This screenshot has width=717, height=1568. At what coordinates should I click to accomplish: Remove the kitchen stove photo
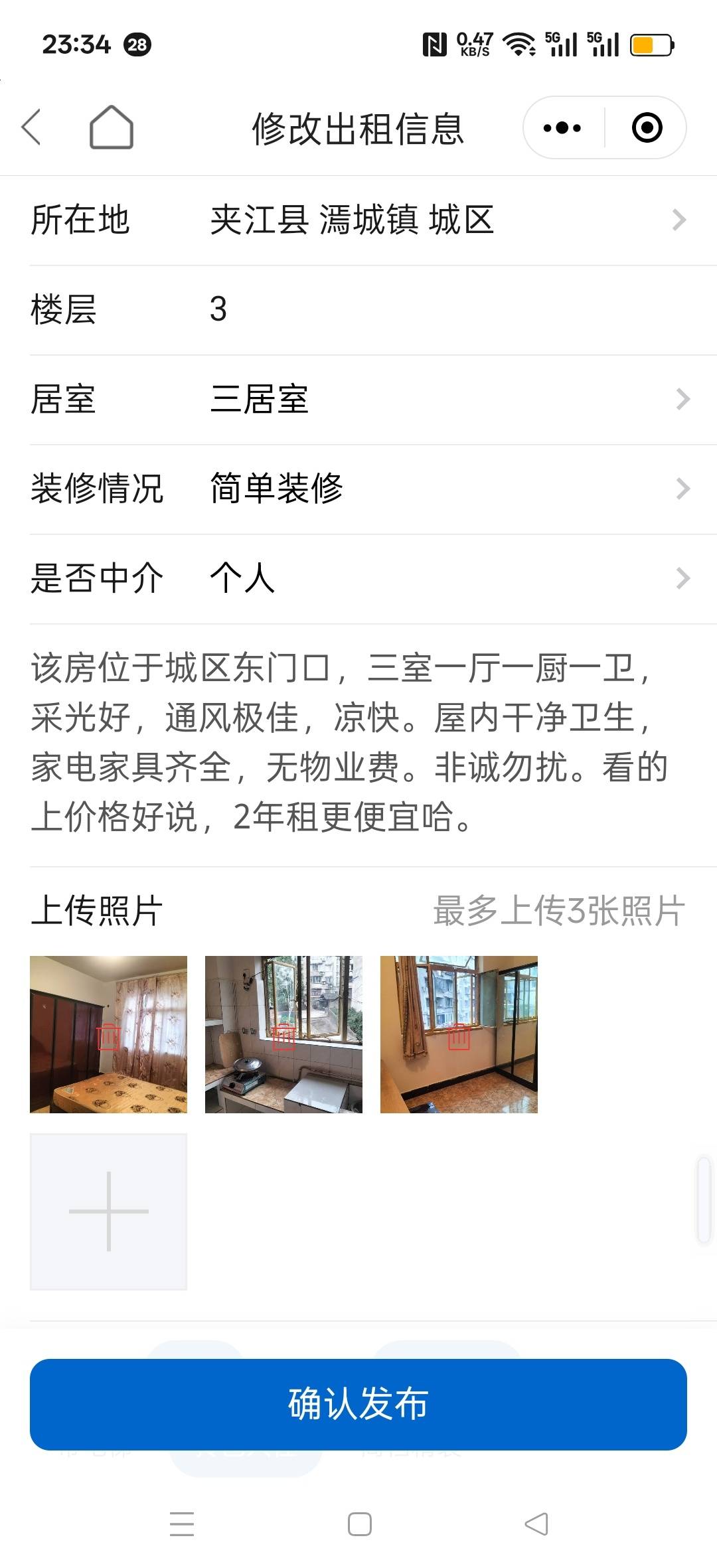284,1036
